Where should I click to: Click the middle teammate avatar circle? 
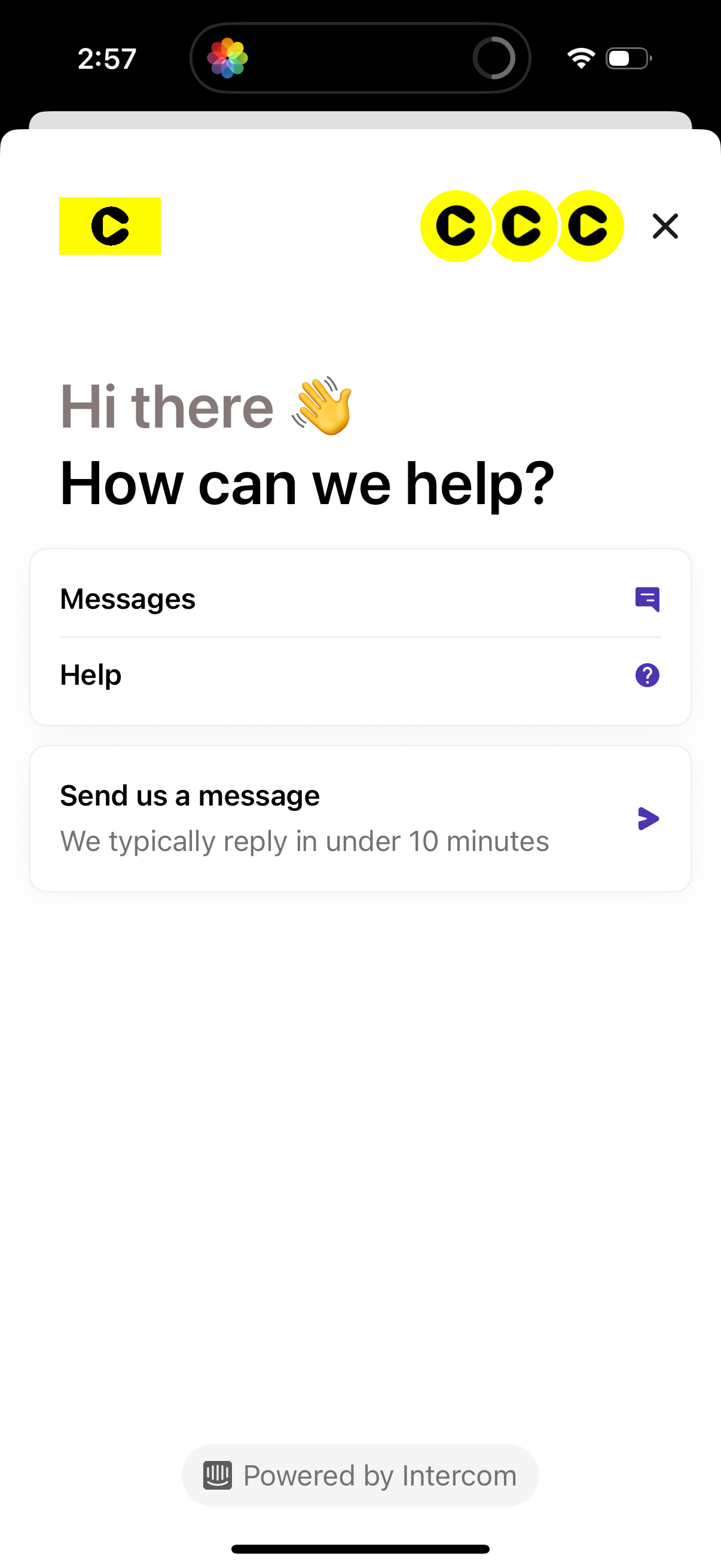point(521,226)
